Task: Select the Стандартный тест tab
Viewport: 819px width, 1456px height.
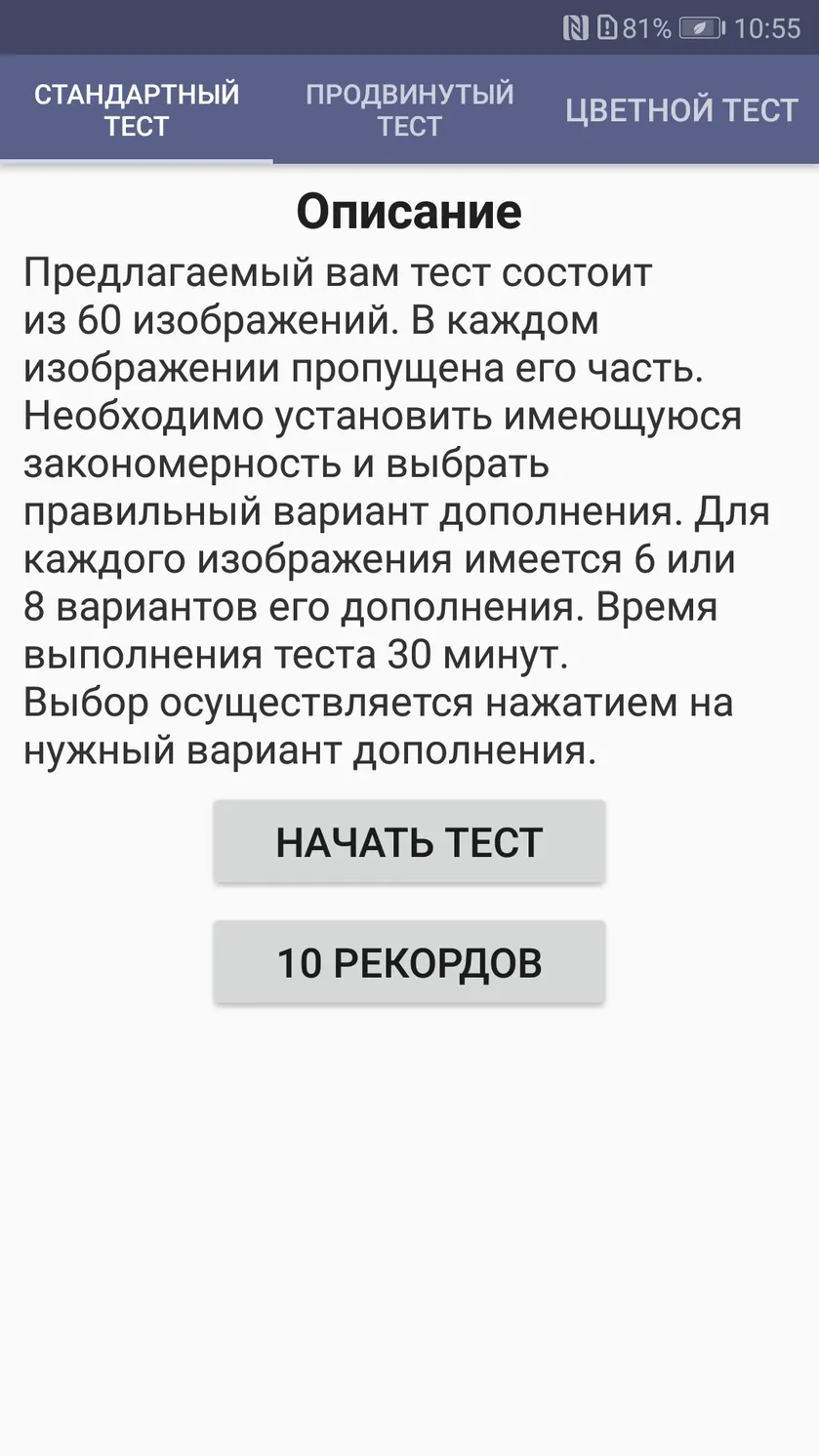Action: (x=137, y=109)
